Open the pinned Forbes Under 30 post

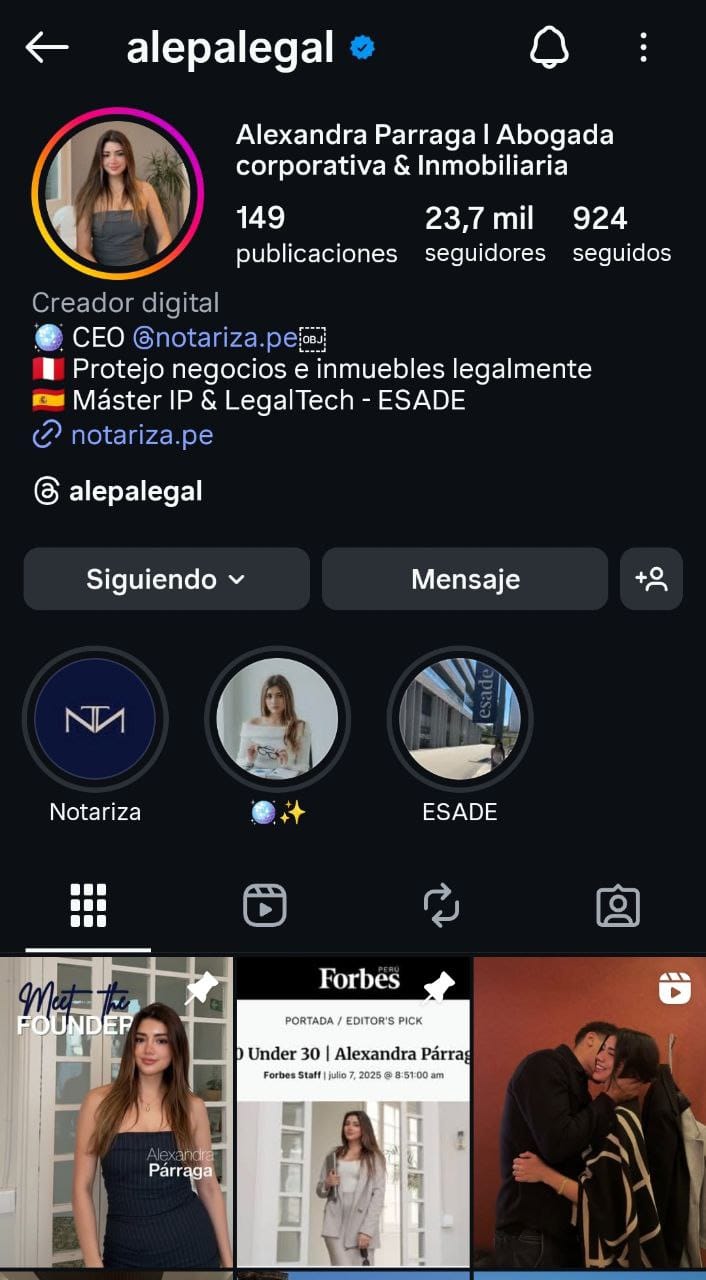tap(353, 1112)
